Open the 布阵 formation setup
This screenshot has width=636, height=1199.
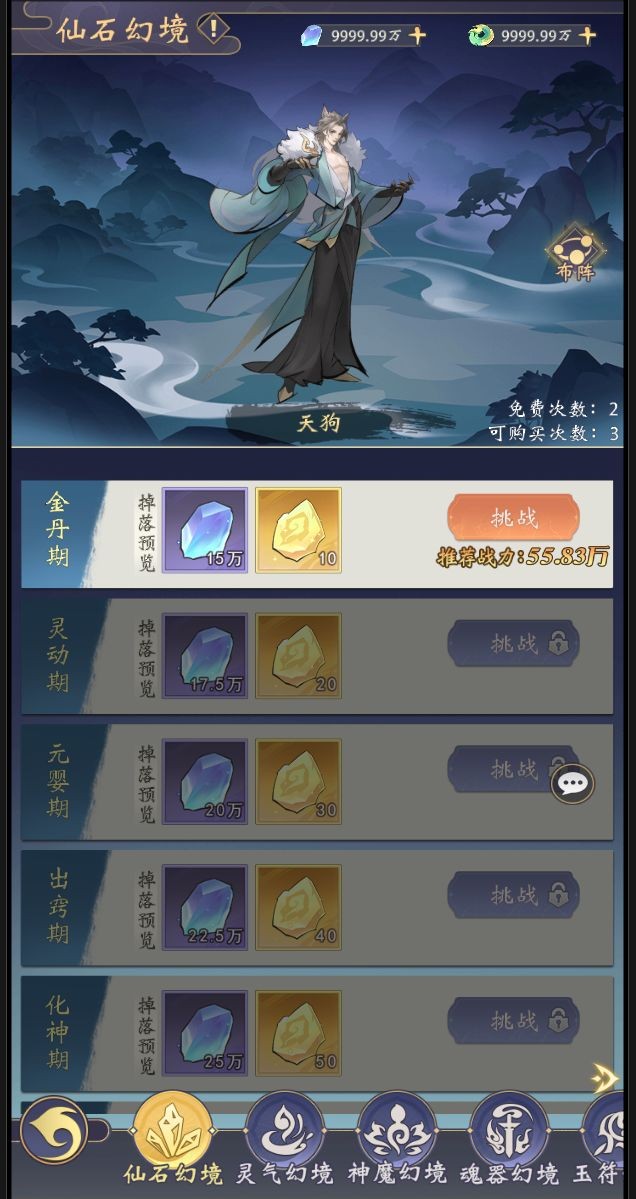(x=574, y=253)
